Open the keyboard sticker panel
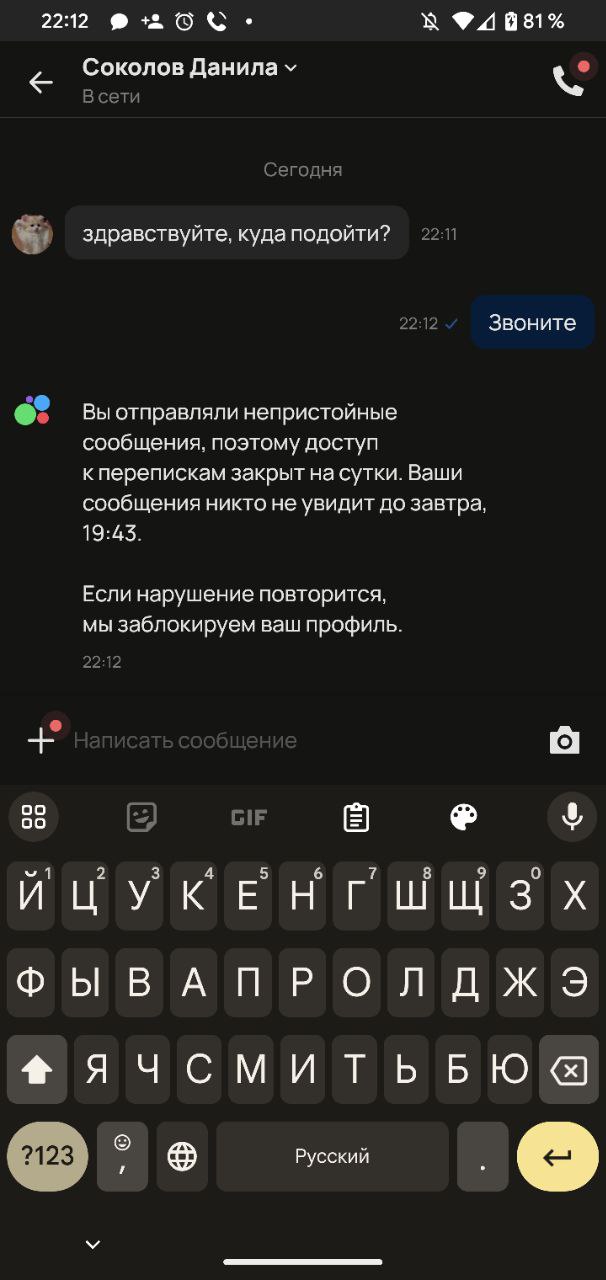Image resolution: width=606 pixels, height=1280 pixels. 142,818
